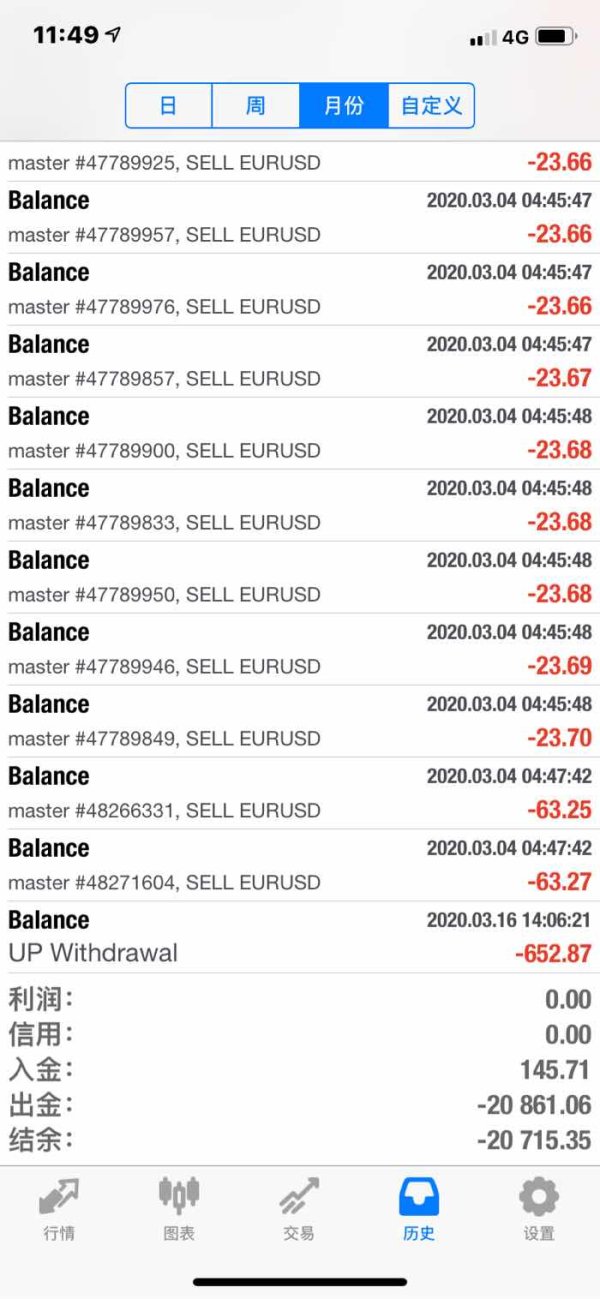The width and height of the screenshot is (600, 1299).
Task: Expand balance entry master #48266331
Action: pyautogui.click(x=300, y=793)
